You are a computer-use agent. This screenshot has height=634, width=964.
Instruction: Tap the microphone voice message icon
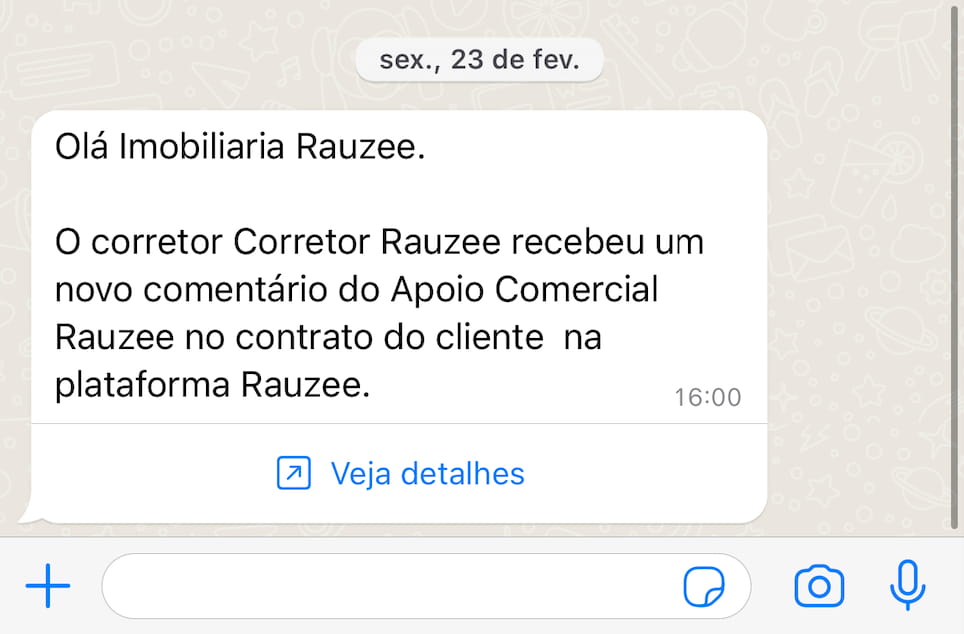[907, 586]
